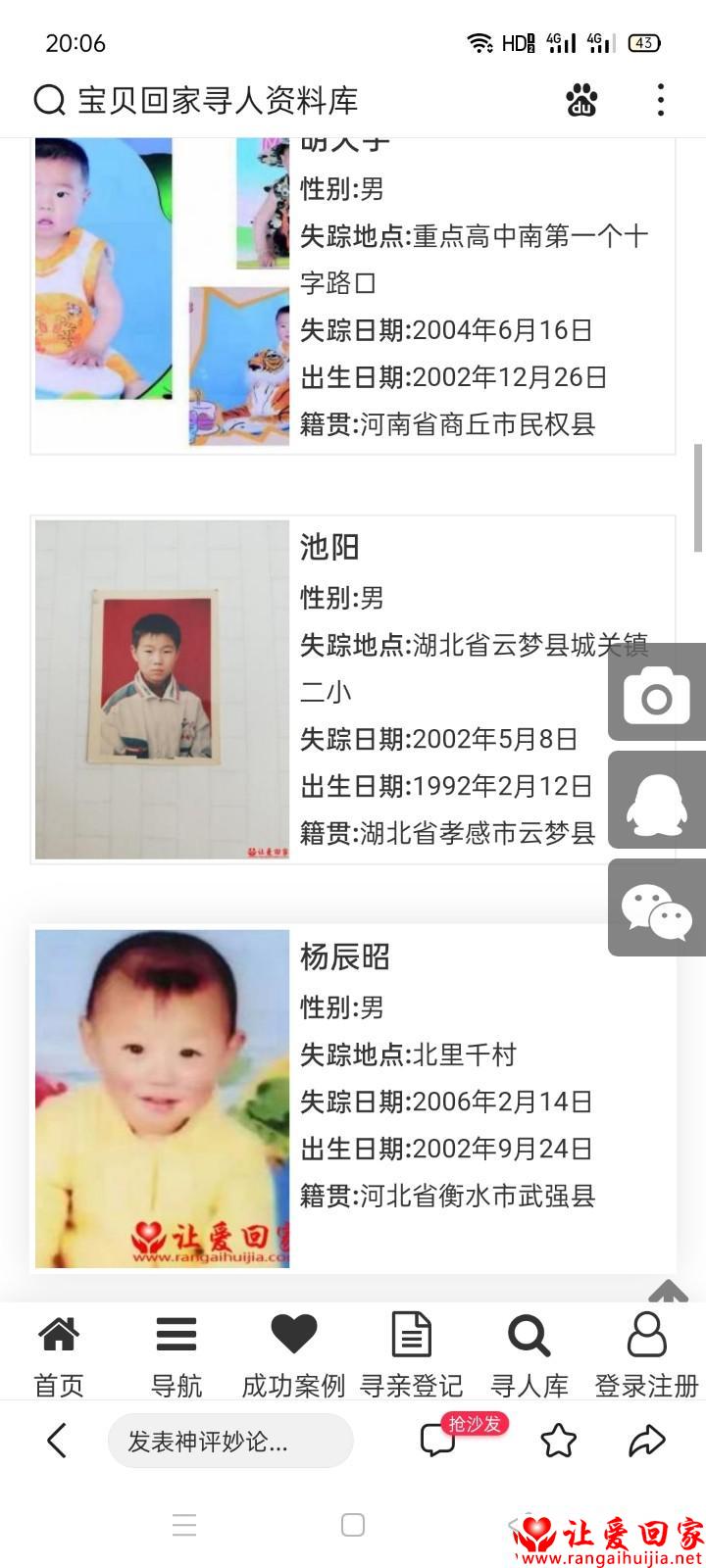View the 杨辰昭 missing person card
This screenshot has height=1568, width=706.
[345, 956]
